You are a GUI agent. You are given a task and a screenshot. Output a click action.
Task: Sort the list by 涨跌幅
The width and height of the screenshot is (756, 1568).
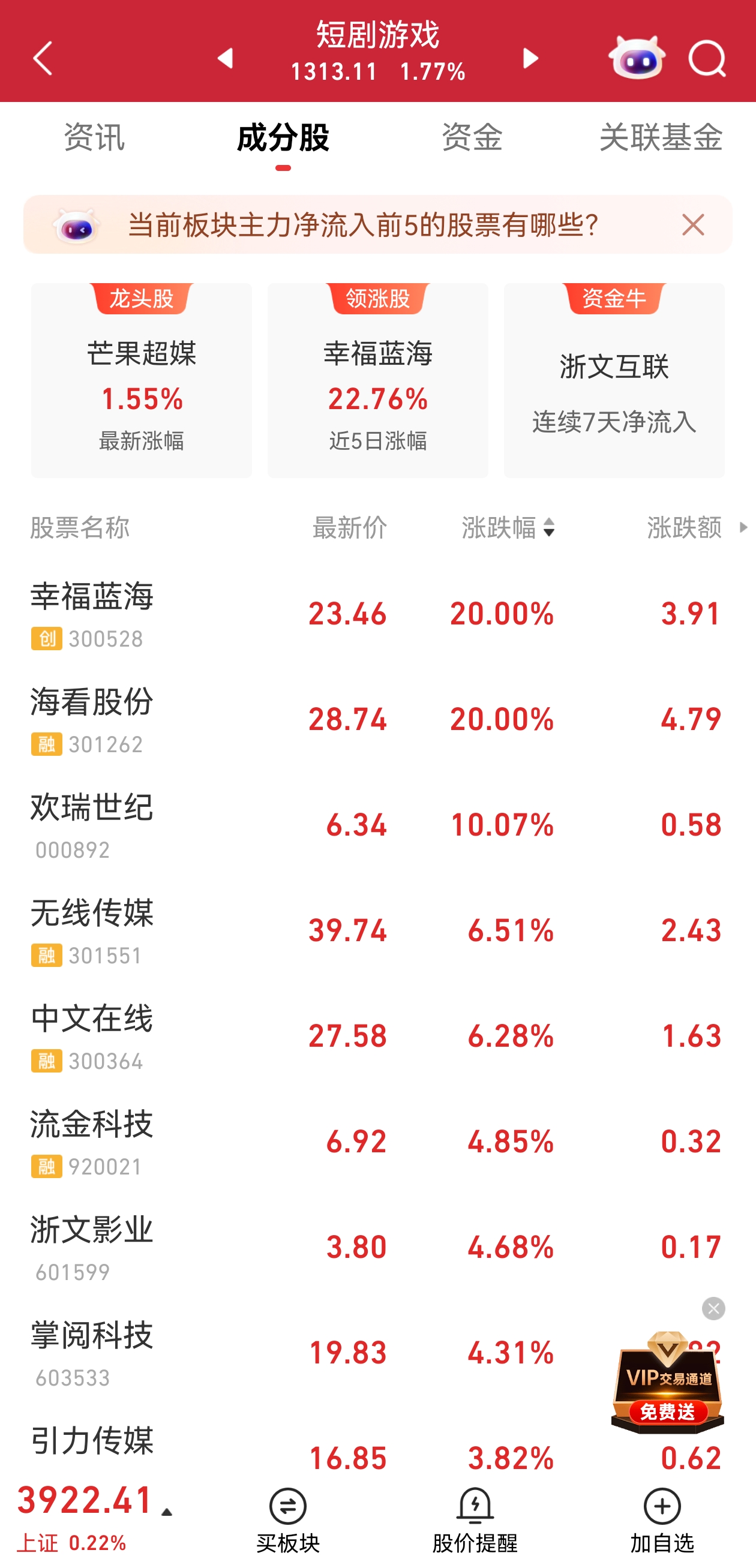508,527
